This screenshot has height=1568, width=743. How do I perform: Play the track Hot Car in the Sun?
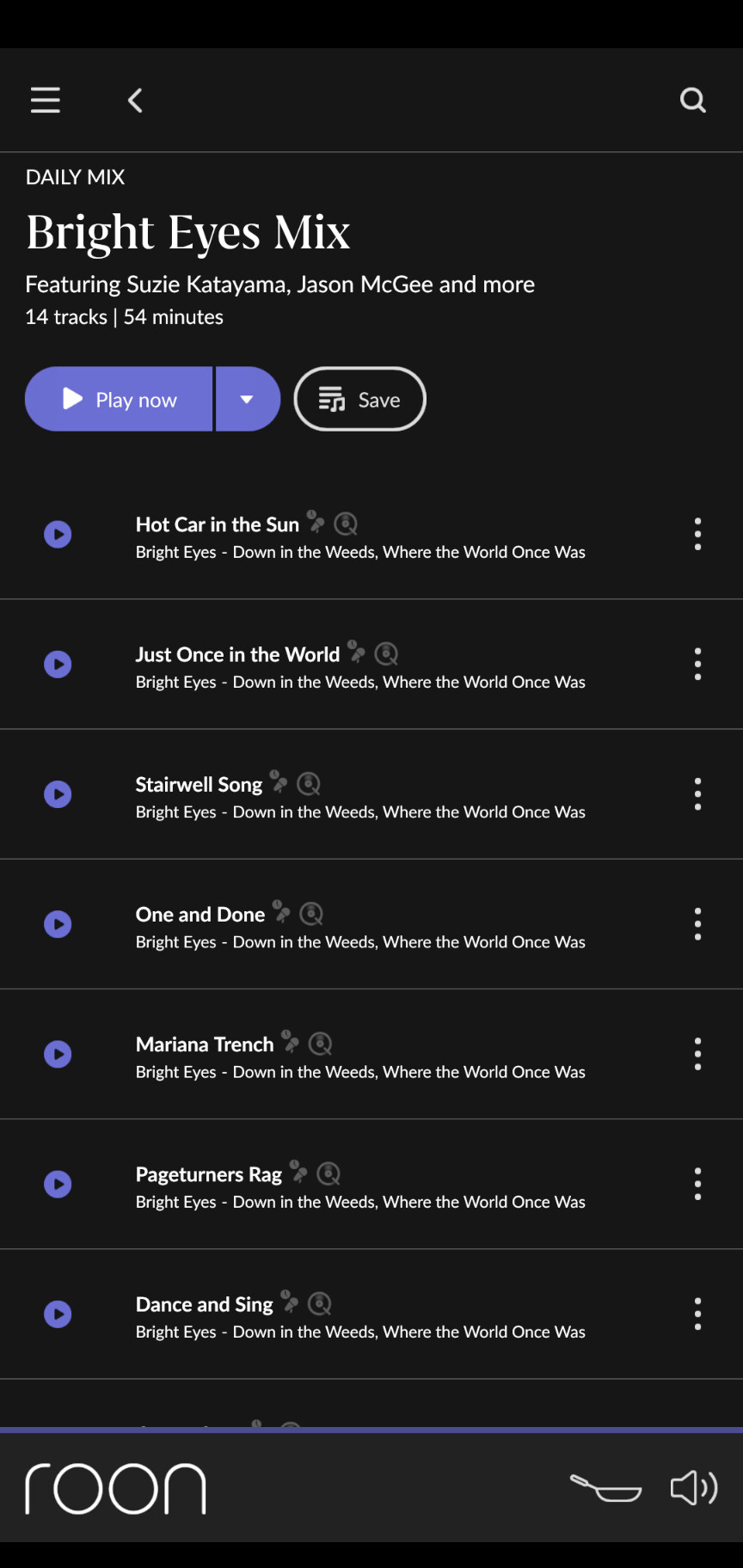coord(58,534)
